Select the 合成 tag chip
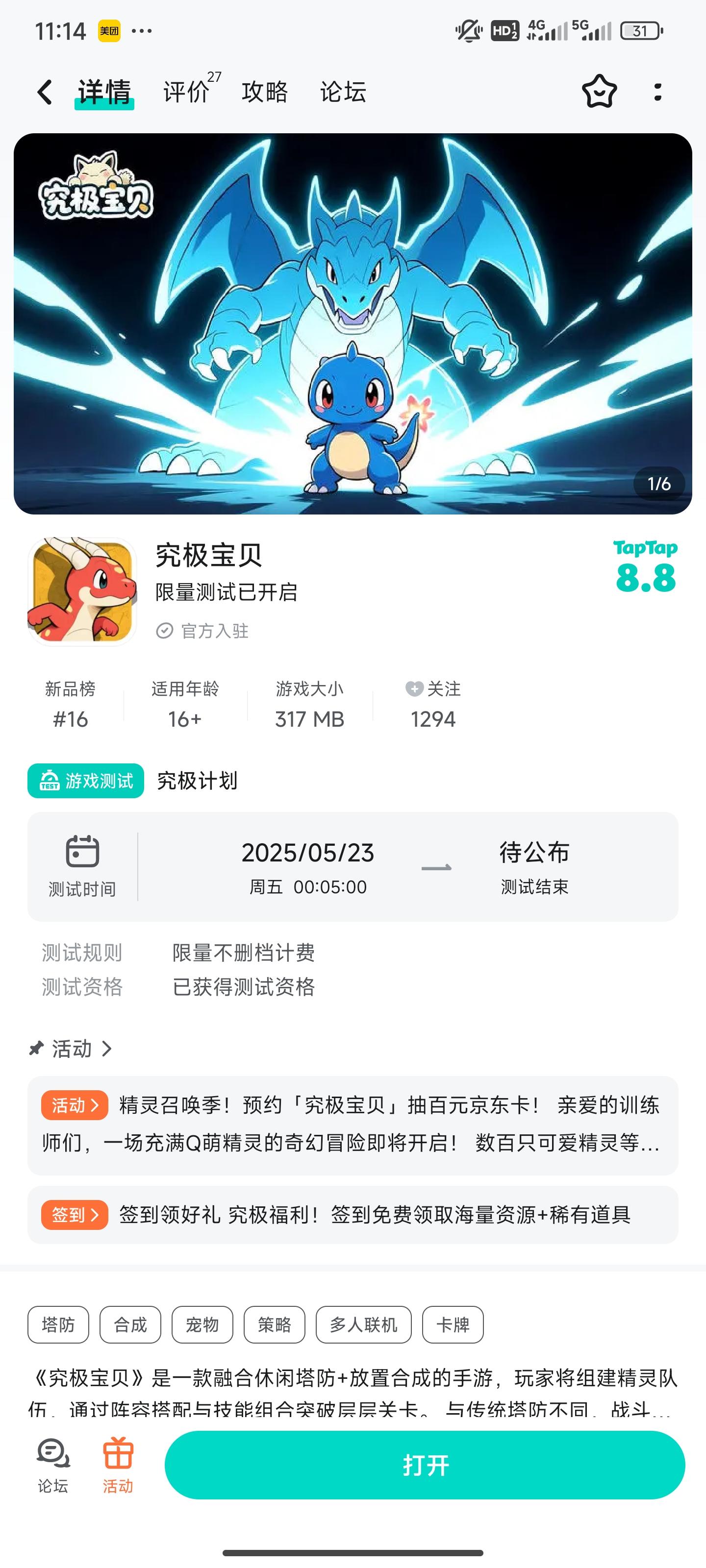The image size is (706, 1568). [130, 1324]
